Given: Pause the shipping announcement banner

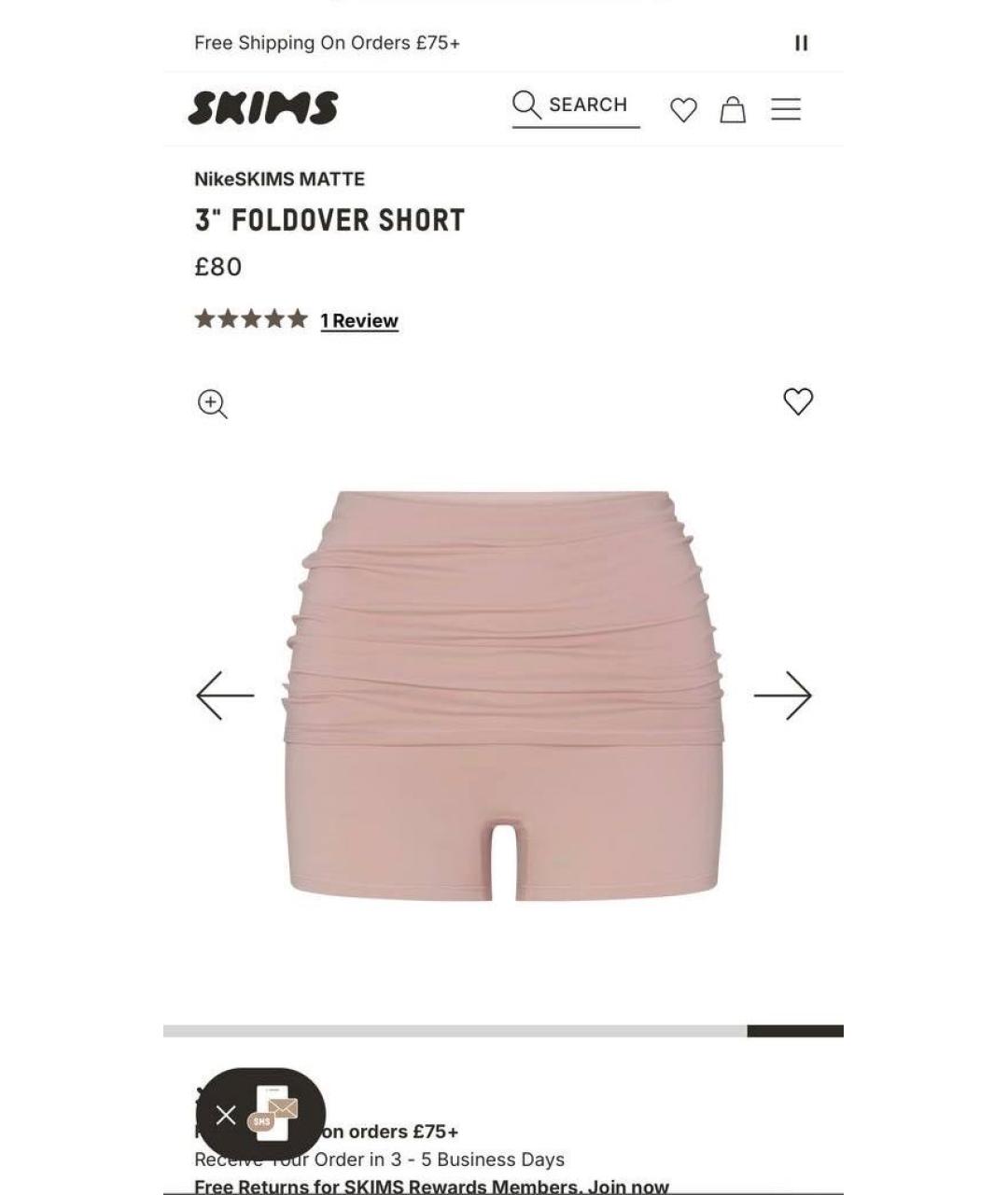Looking at the screenshot, I should (x=801, y=43).
